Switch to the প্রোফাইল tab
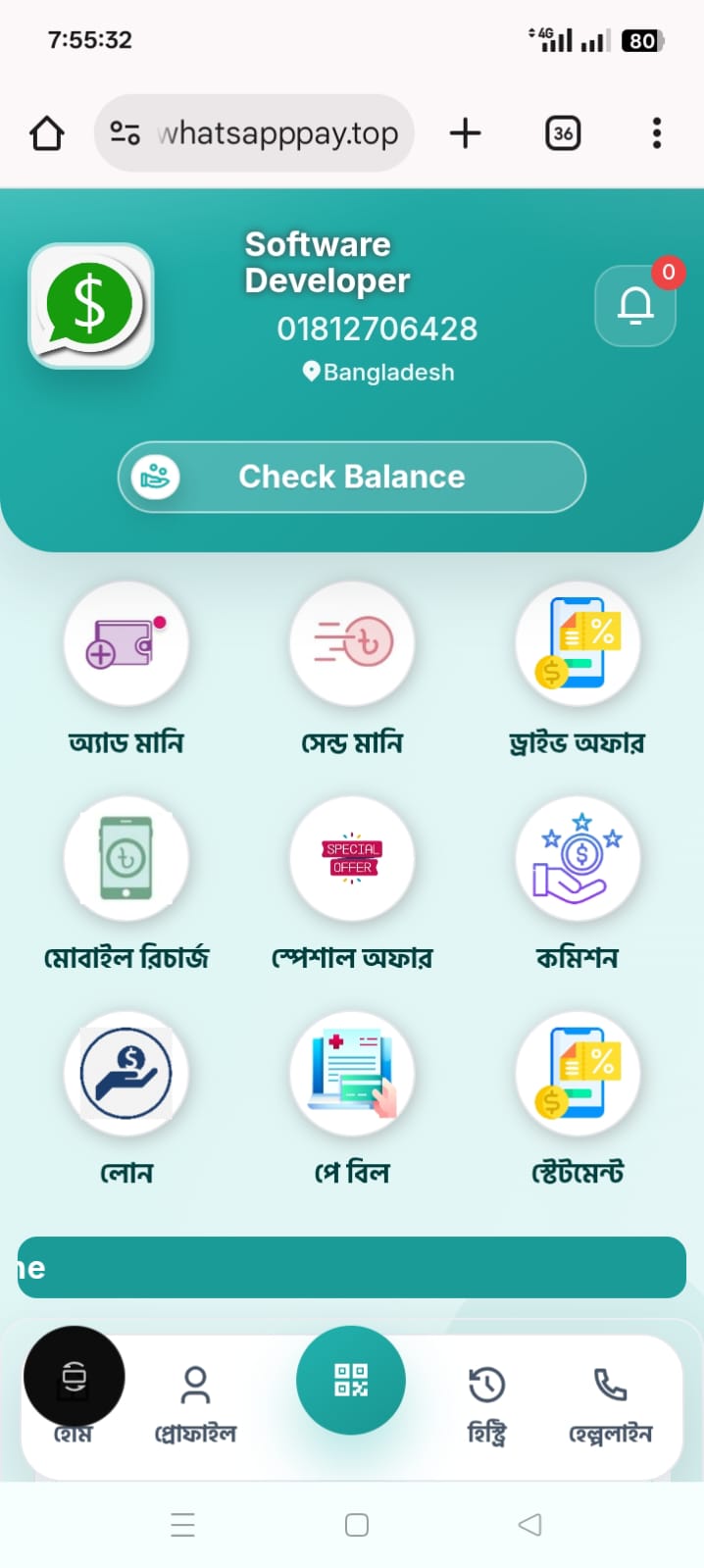Image resolution: width=704 pixels, height=1568 pixels. click(196, 1404)
